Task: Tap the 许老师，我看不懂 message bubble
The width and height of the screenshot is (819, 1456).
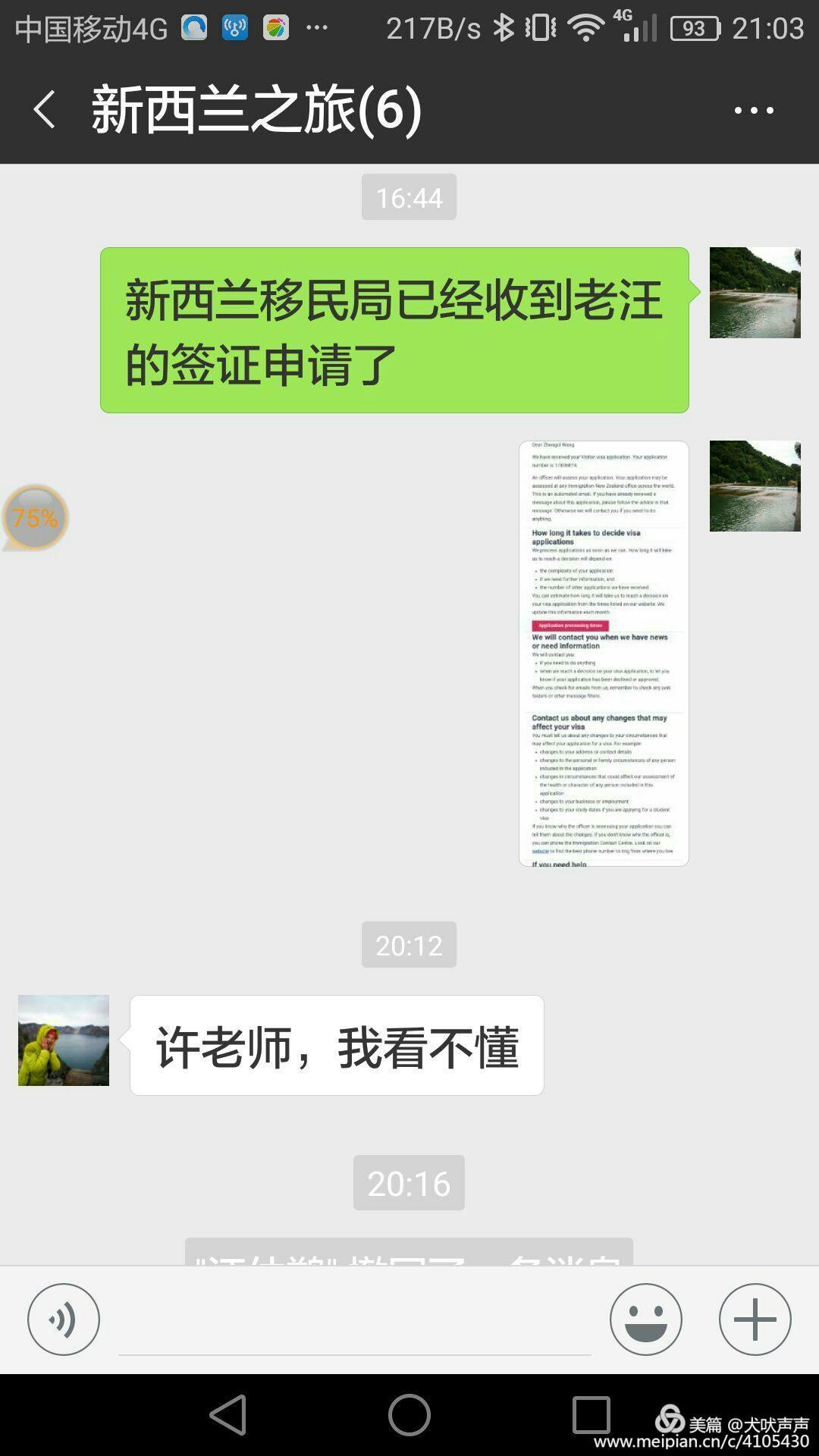Action: (x=339, y=1044)
